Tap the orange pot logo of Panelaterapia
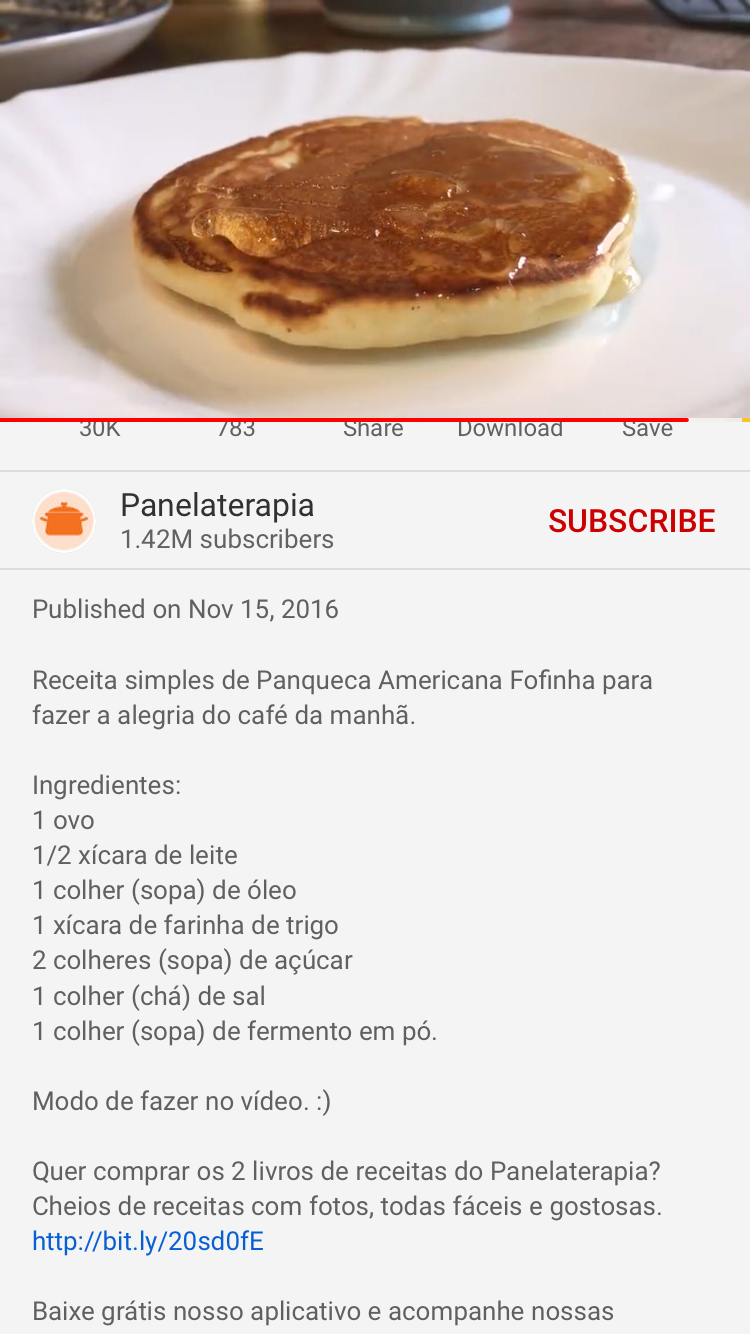This screenshot has height=1334, width=750. click(64, 520)
